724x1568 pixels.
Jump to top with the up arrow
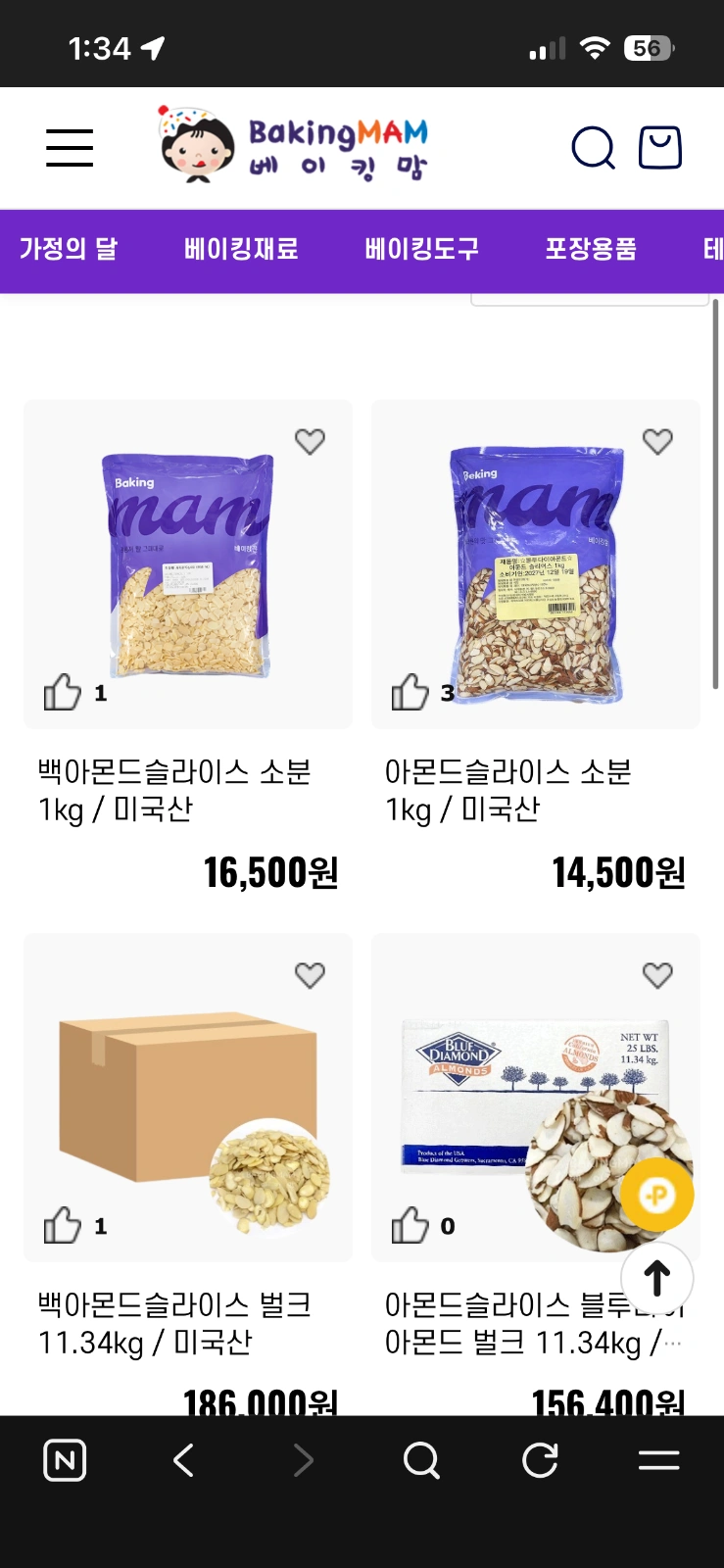click(657, 1277)
